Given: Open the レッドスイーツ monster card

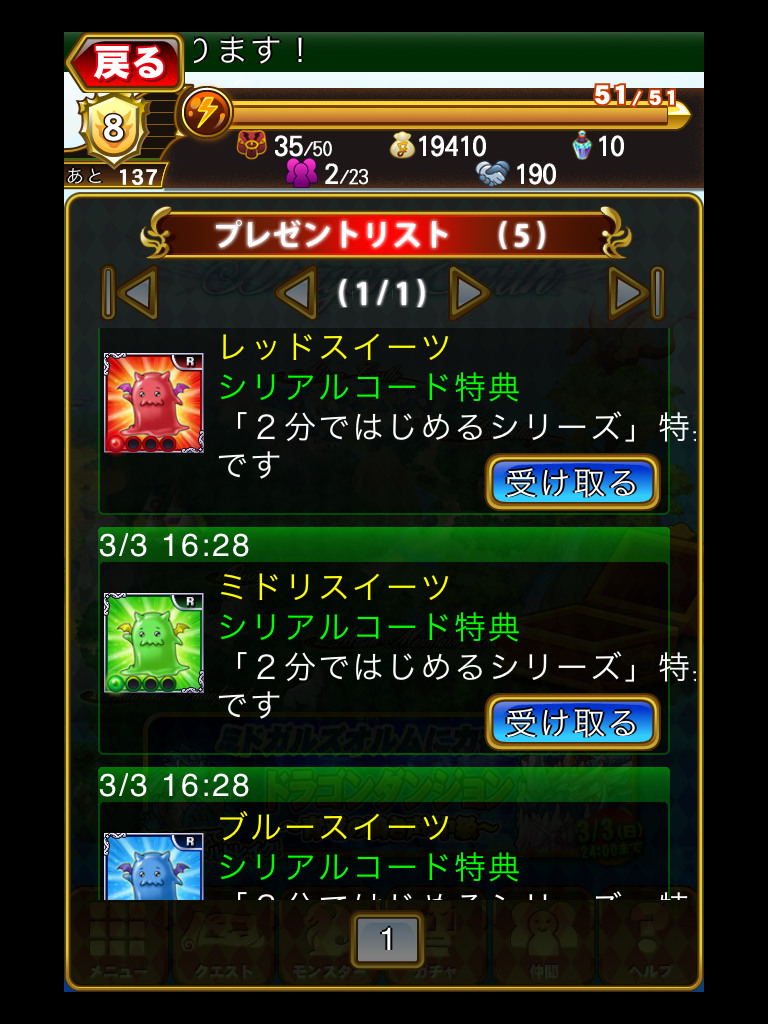Looking at the screenshot, I should 153,403.
